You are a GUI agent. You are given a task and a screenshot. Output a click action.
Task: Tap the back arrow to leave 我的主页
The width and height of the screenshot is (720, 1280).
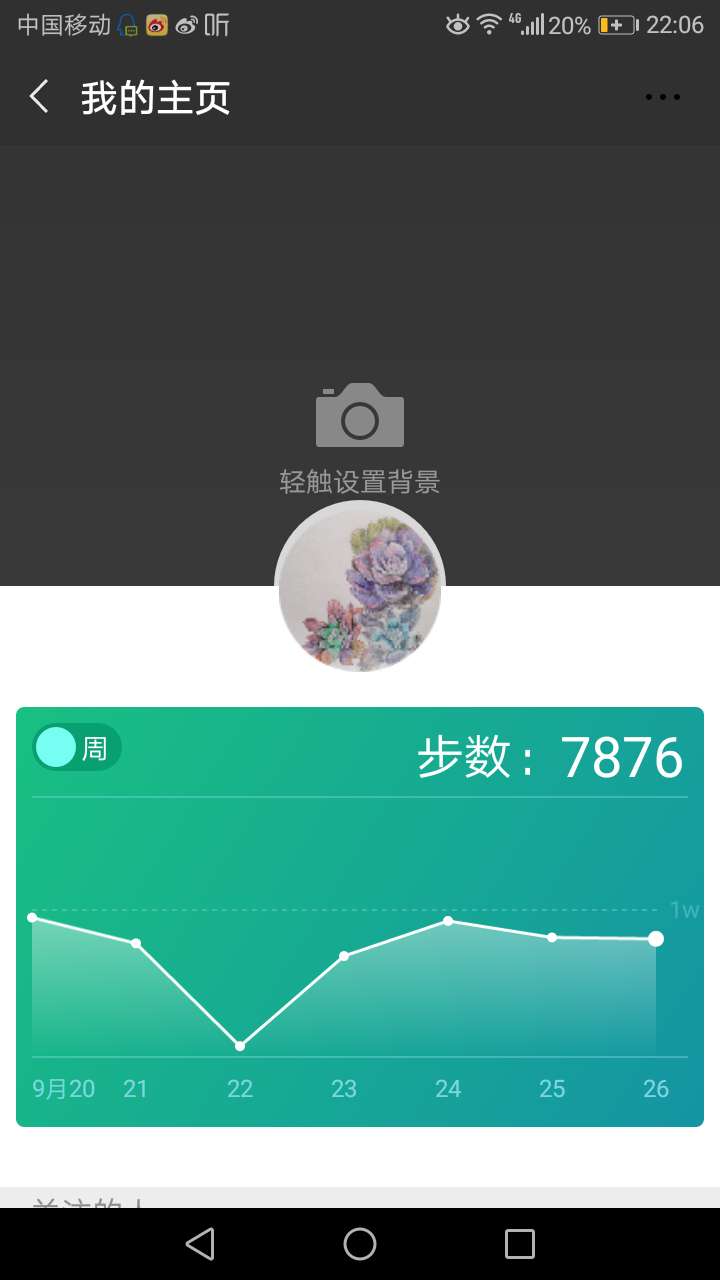(38, 96)
